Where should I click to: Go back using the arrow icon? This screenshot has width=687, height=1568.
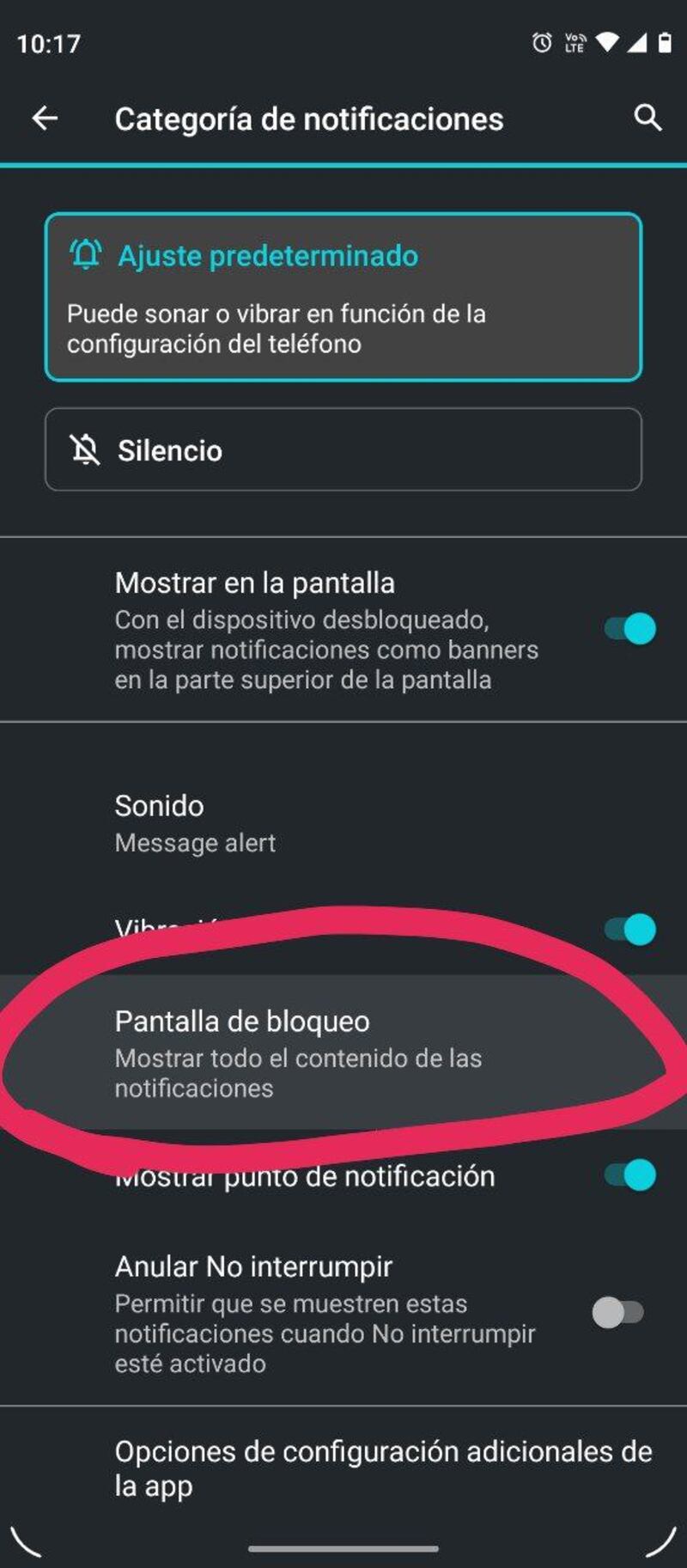pos(45,119)
